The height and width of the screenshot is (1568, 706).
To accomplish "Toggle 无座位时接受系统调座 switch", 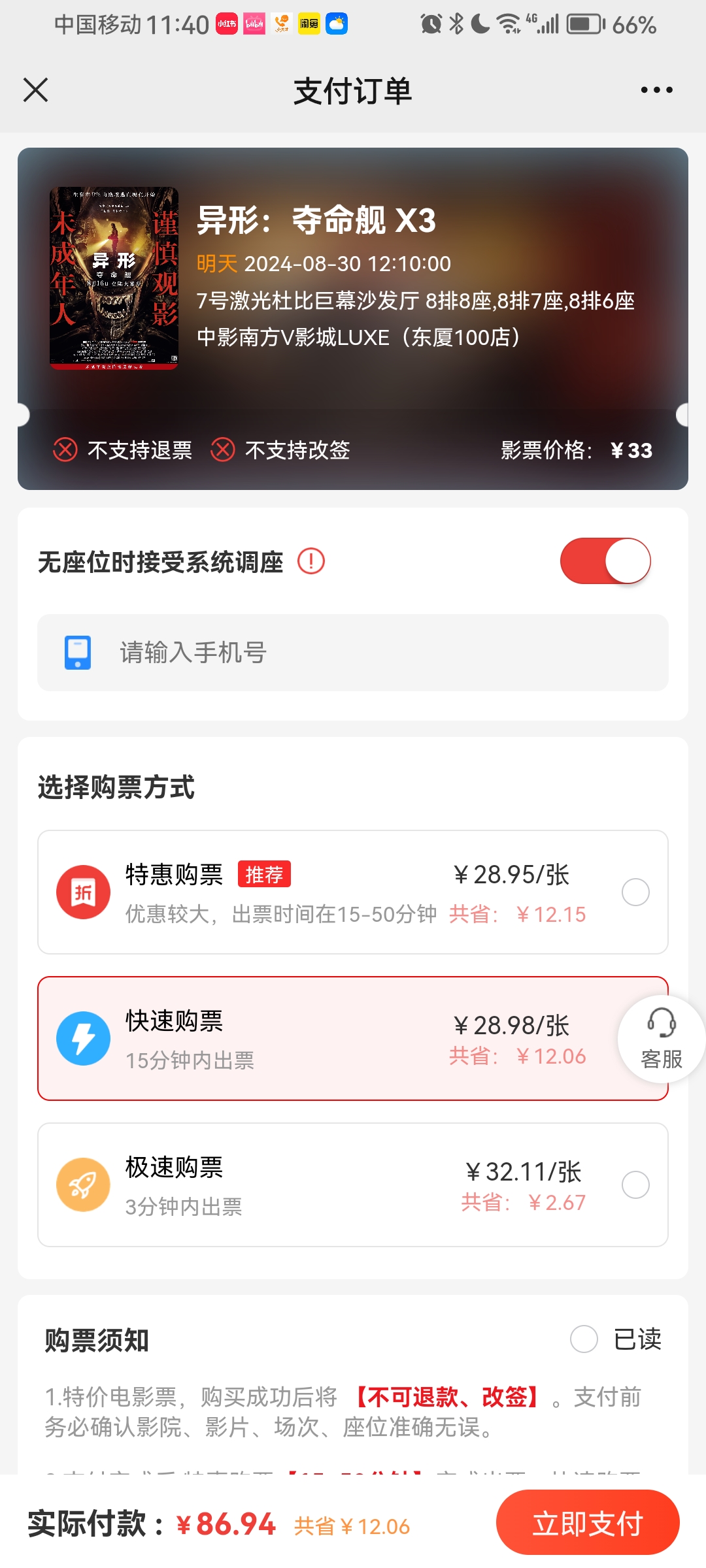I will (x=605, y=561).
